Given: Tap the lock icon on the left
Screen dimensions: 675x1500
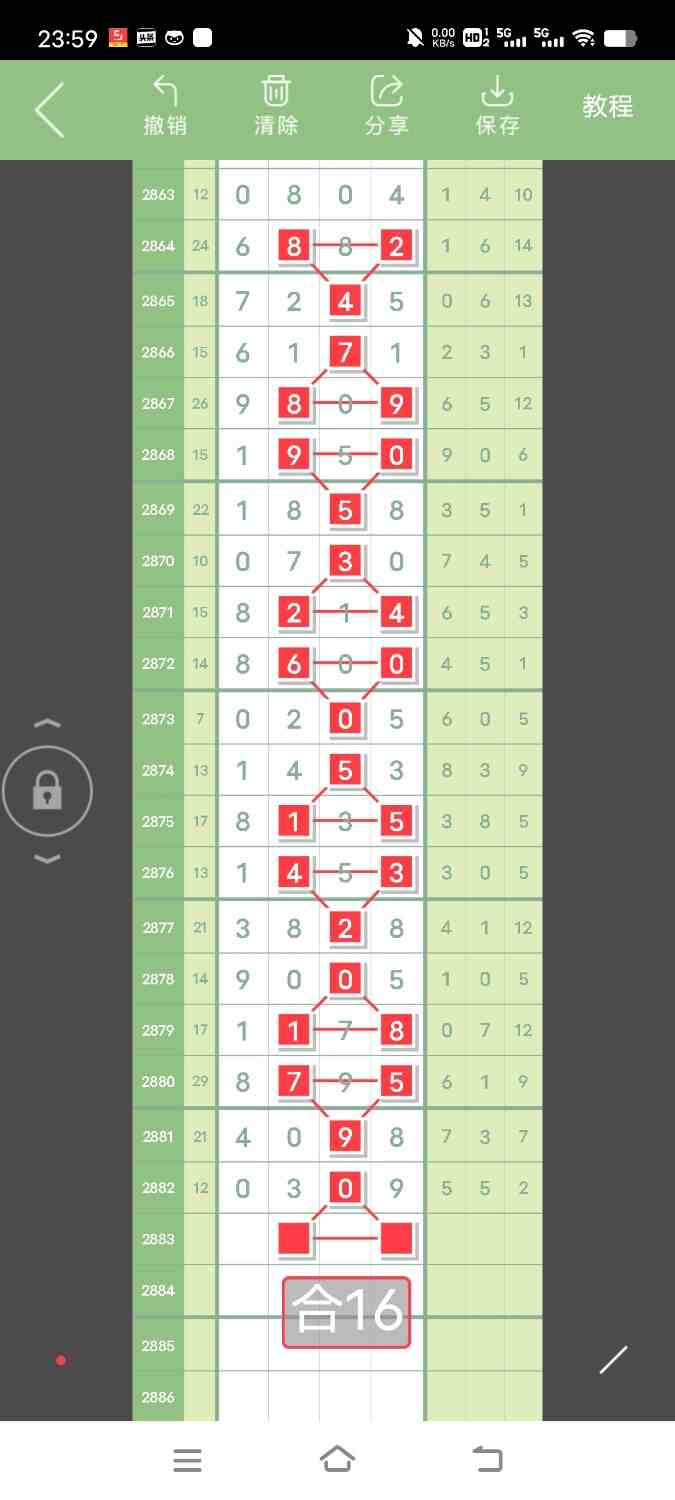Looking at the screenshot, I should point(47,792).
